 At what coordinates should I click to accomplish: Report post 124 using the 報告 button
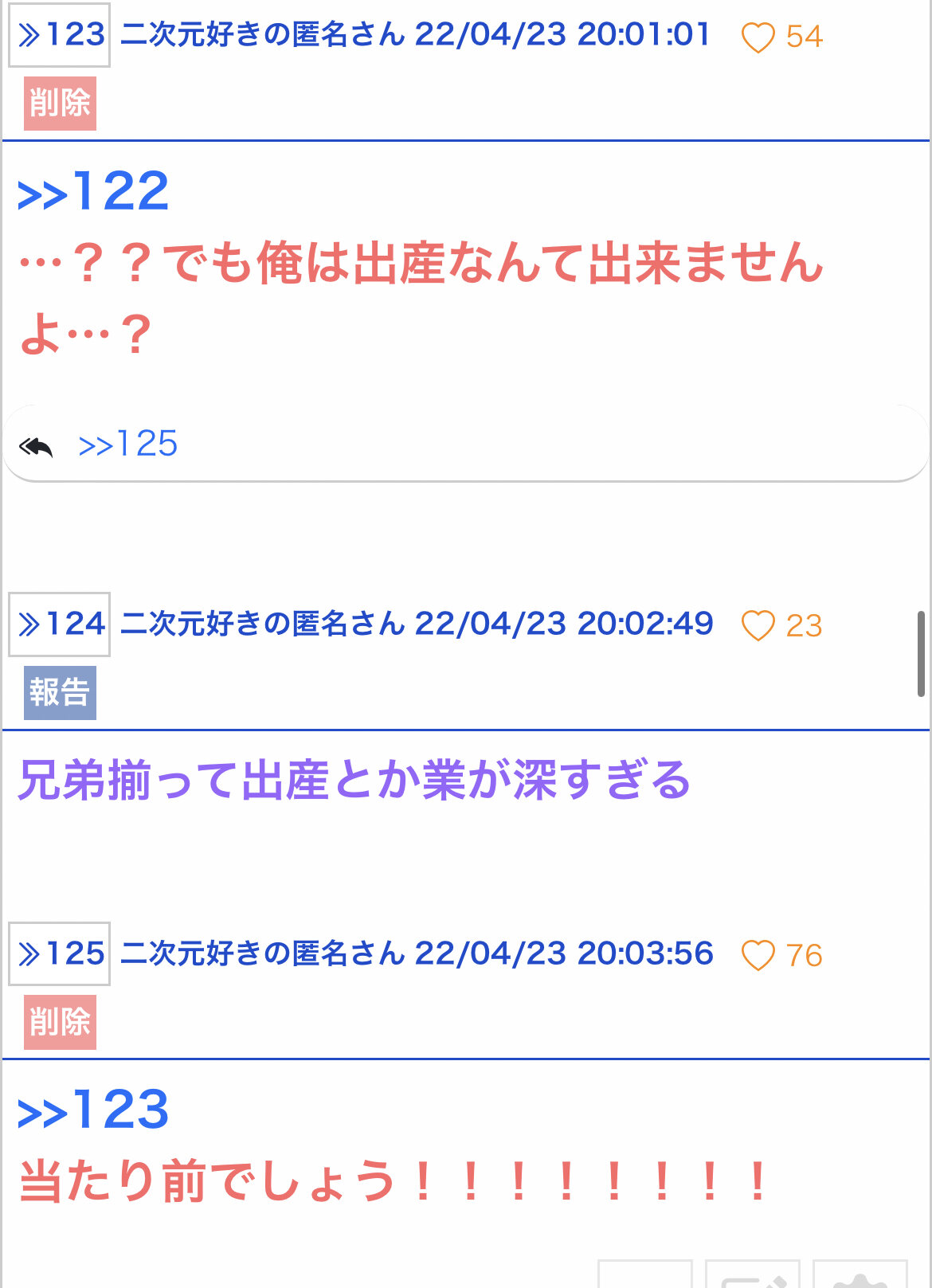60,693
